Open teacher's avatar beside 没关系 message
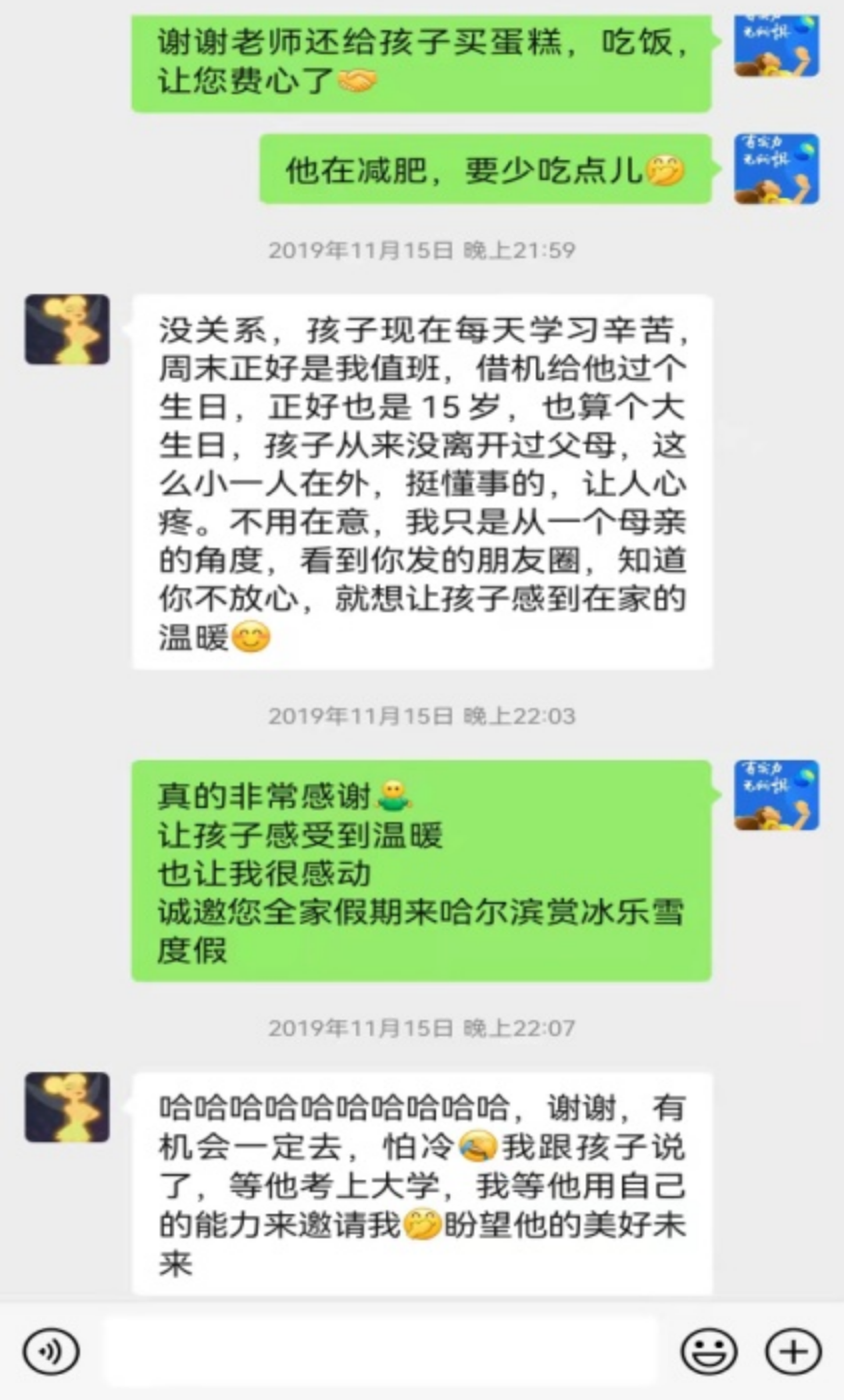This screenshot has height=1400, width=844. click(x=67, y=329)
